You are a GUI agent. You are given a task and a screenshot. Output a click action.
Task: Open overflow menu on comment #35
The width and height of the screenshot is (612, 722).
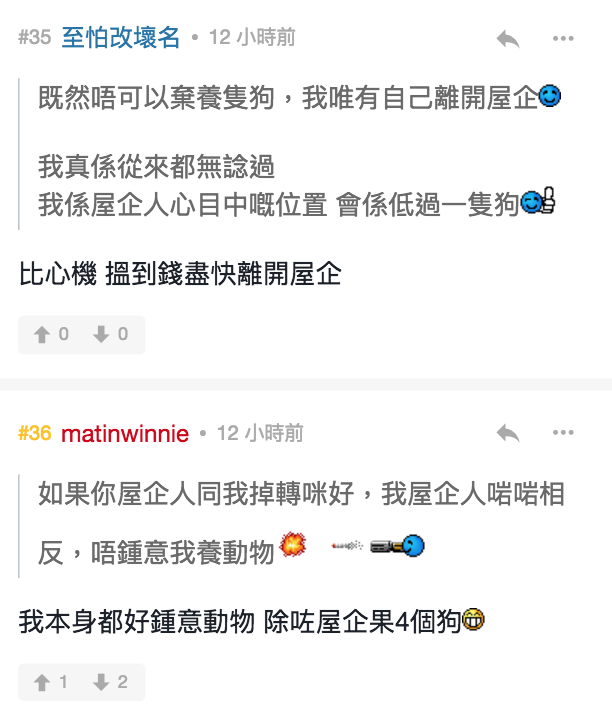(x=563, y=39)
